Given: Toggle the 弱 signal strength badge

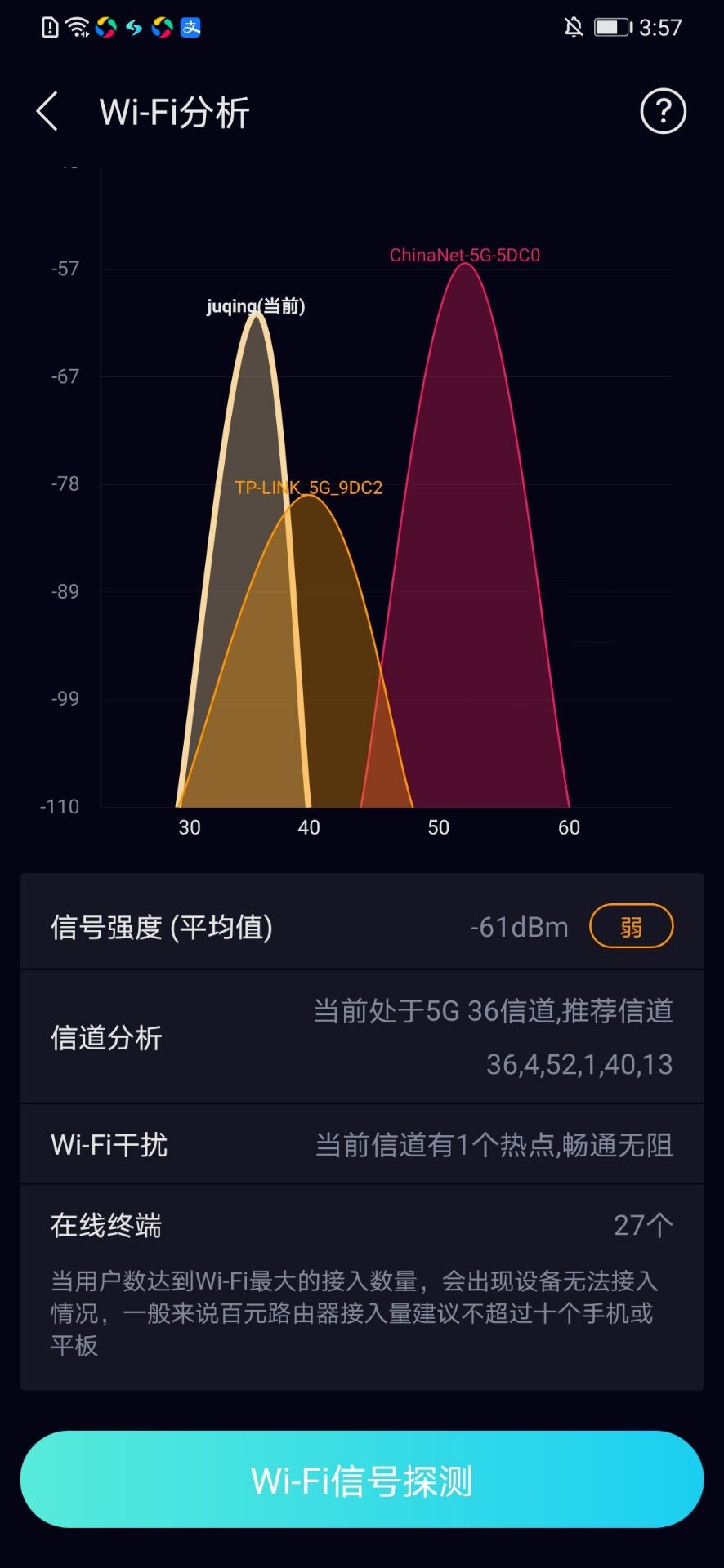Looking at the screenshot, I should pos(631,926).
